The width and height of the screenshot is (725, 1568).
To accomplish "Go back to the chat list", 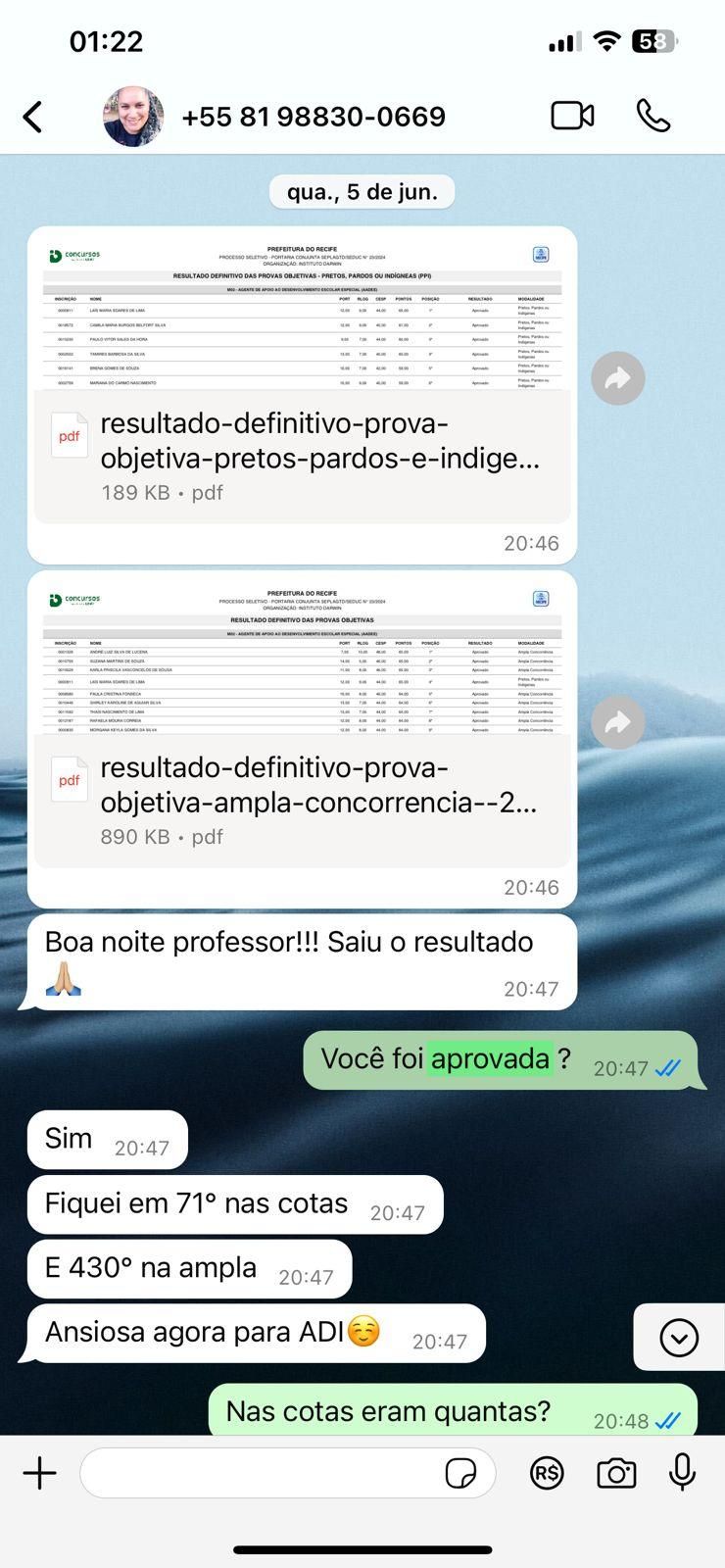I will click(32, 117).
